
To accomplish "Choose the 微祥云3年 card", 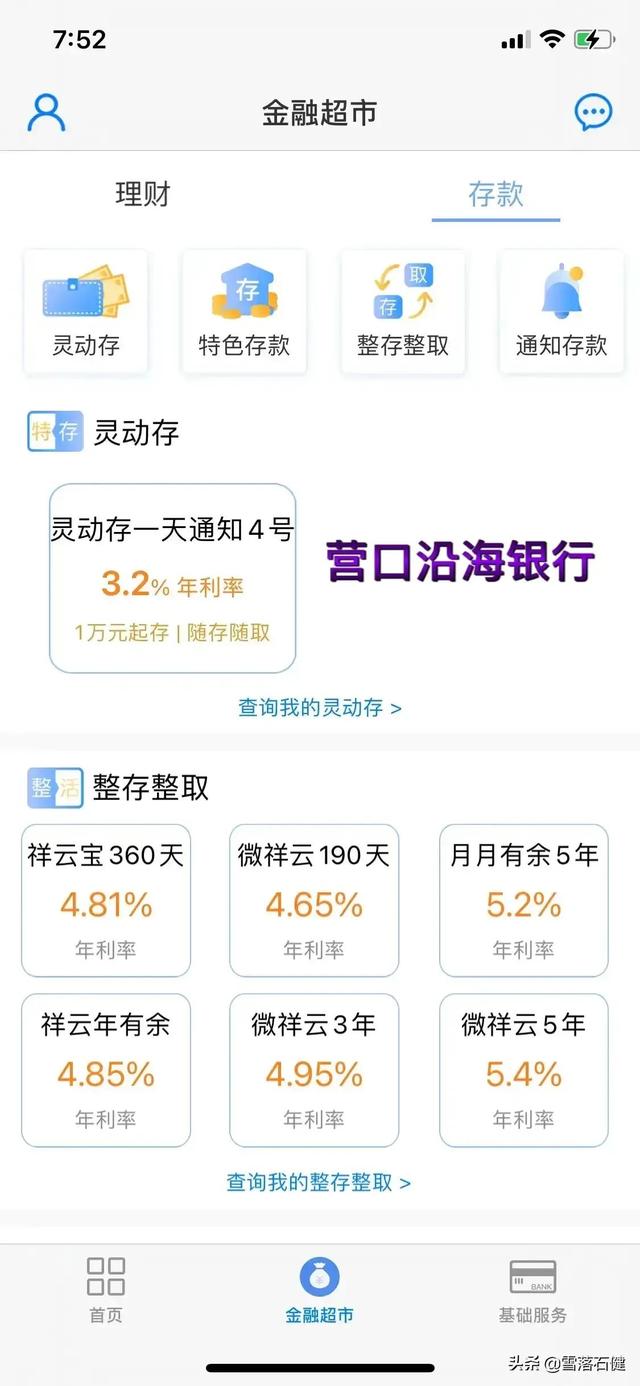I will (x=314, y=1070).
